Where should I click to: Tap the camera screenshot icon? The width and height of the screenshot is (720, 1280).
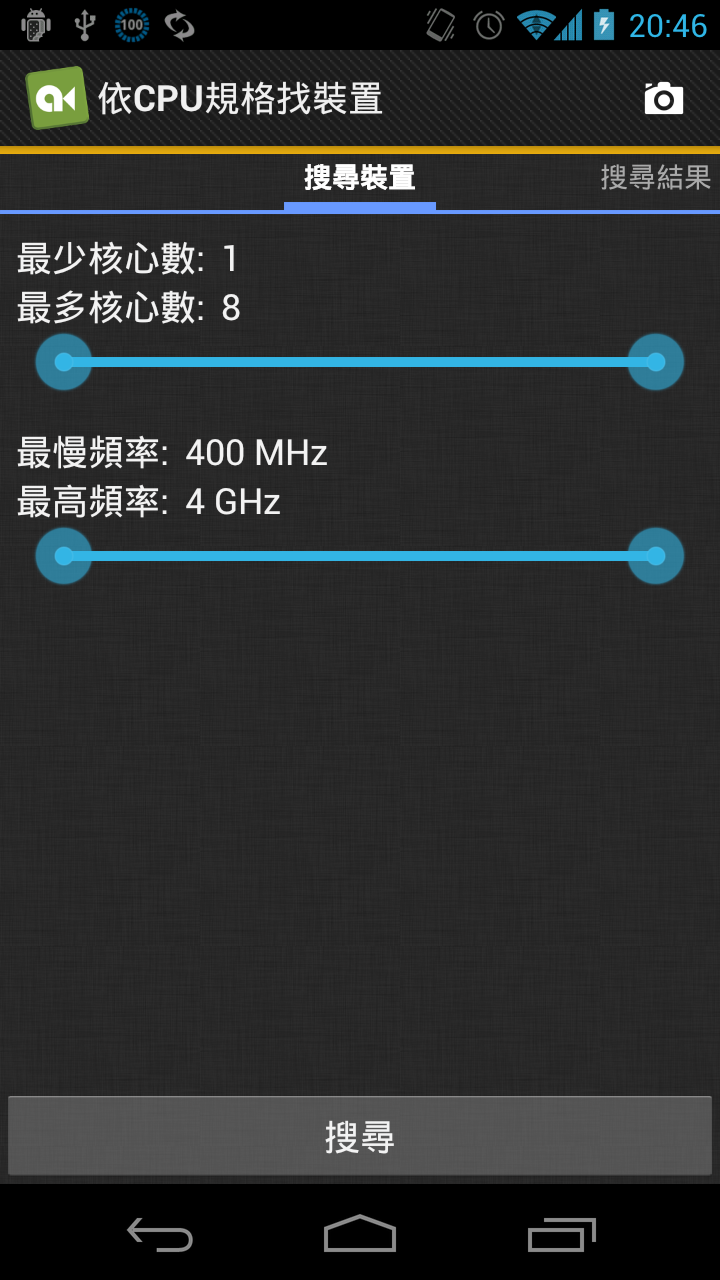[x=663, y=98]
